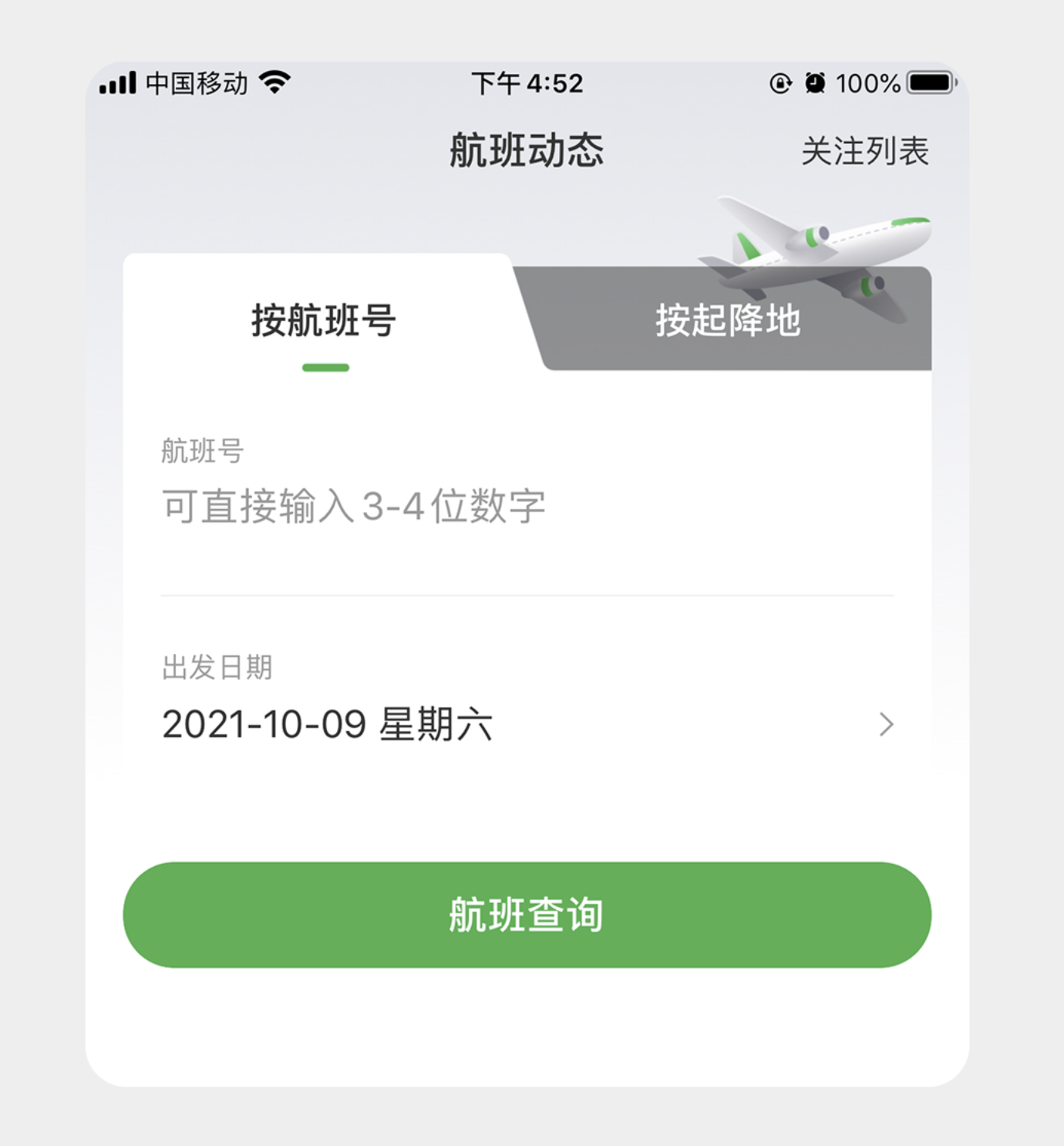The image size is (1064, 1146).
Task: Switch to the 按起降地 tab
Action: pos(728,320)
